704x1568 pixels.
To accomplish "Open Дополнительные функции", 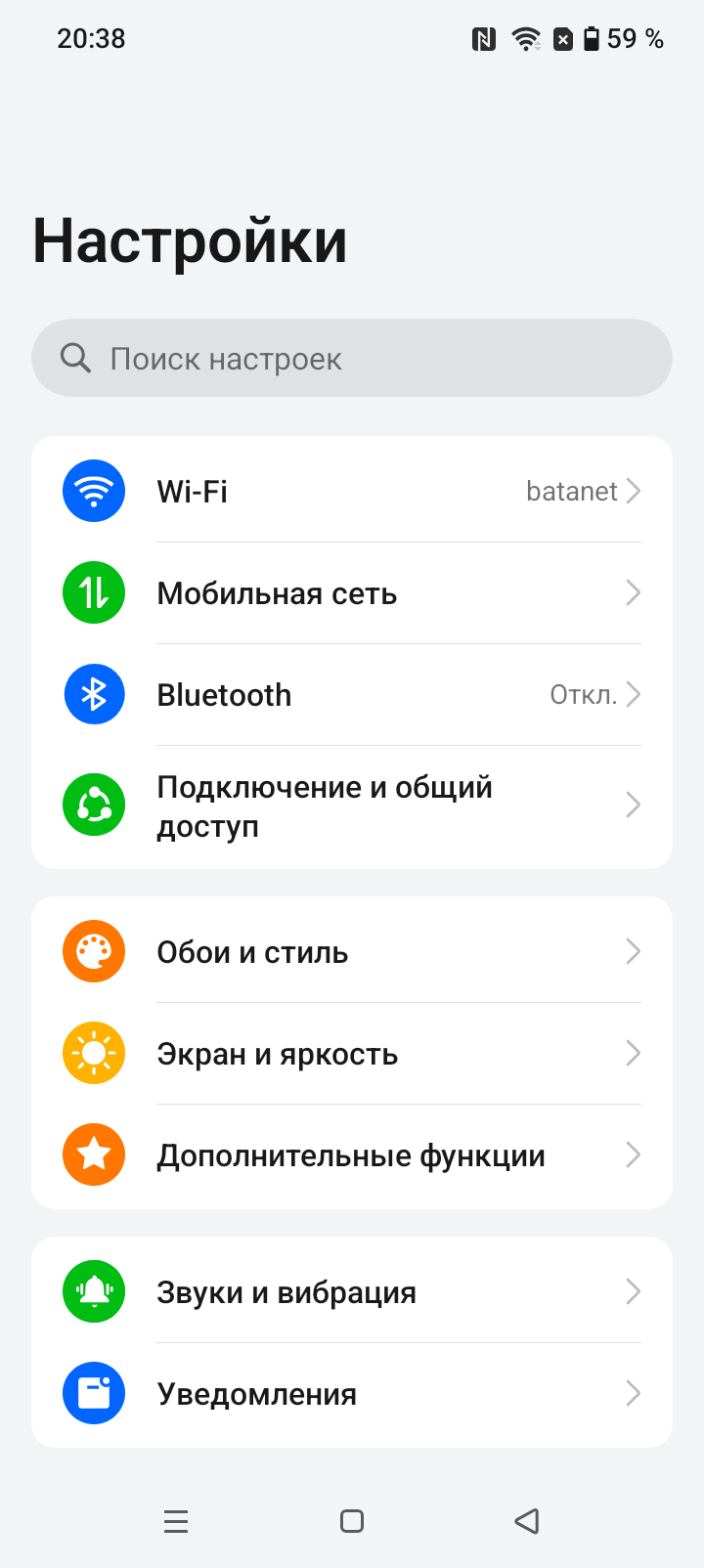I will click(x=351, y=1155).
